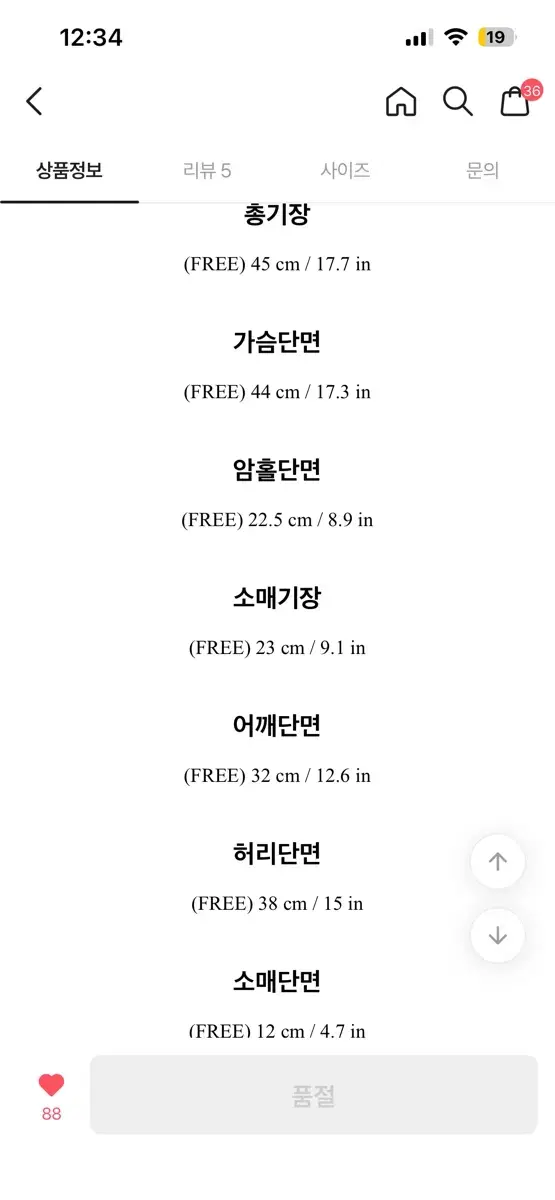Switch to the 사이즈 tab
555x1200 pixels.
click(346, 171)
